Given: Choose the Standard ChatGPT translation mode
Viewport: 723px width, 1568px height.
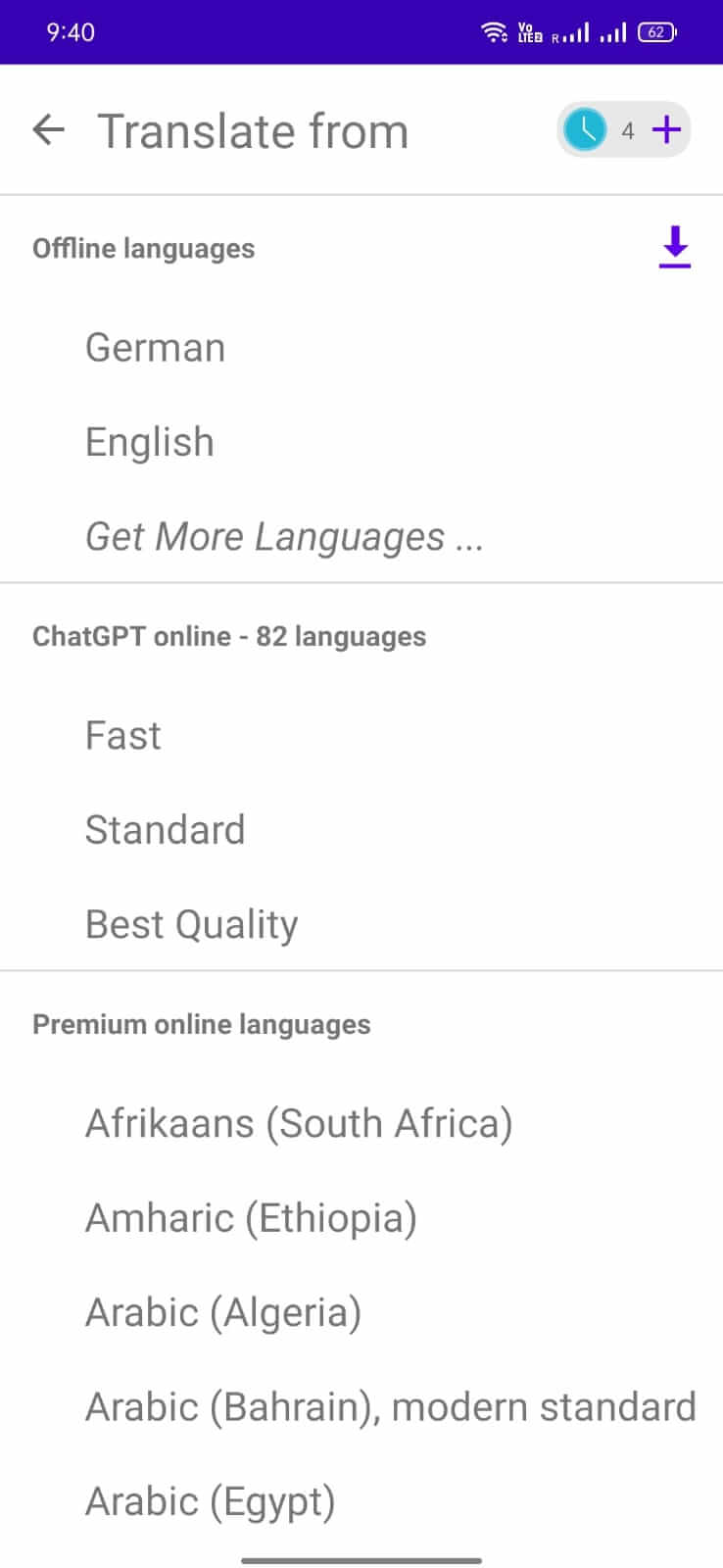Looking at the screenshot, I should tap(166, 829).
